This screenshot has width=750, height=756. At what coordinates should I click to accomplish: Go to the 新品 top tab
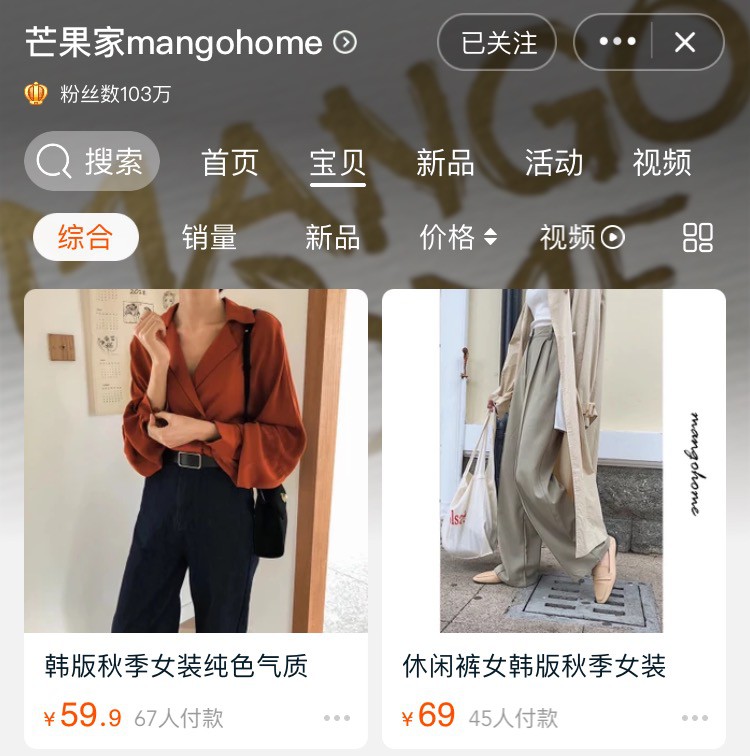445,162
